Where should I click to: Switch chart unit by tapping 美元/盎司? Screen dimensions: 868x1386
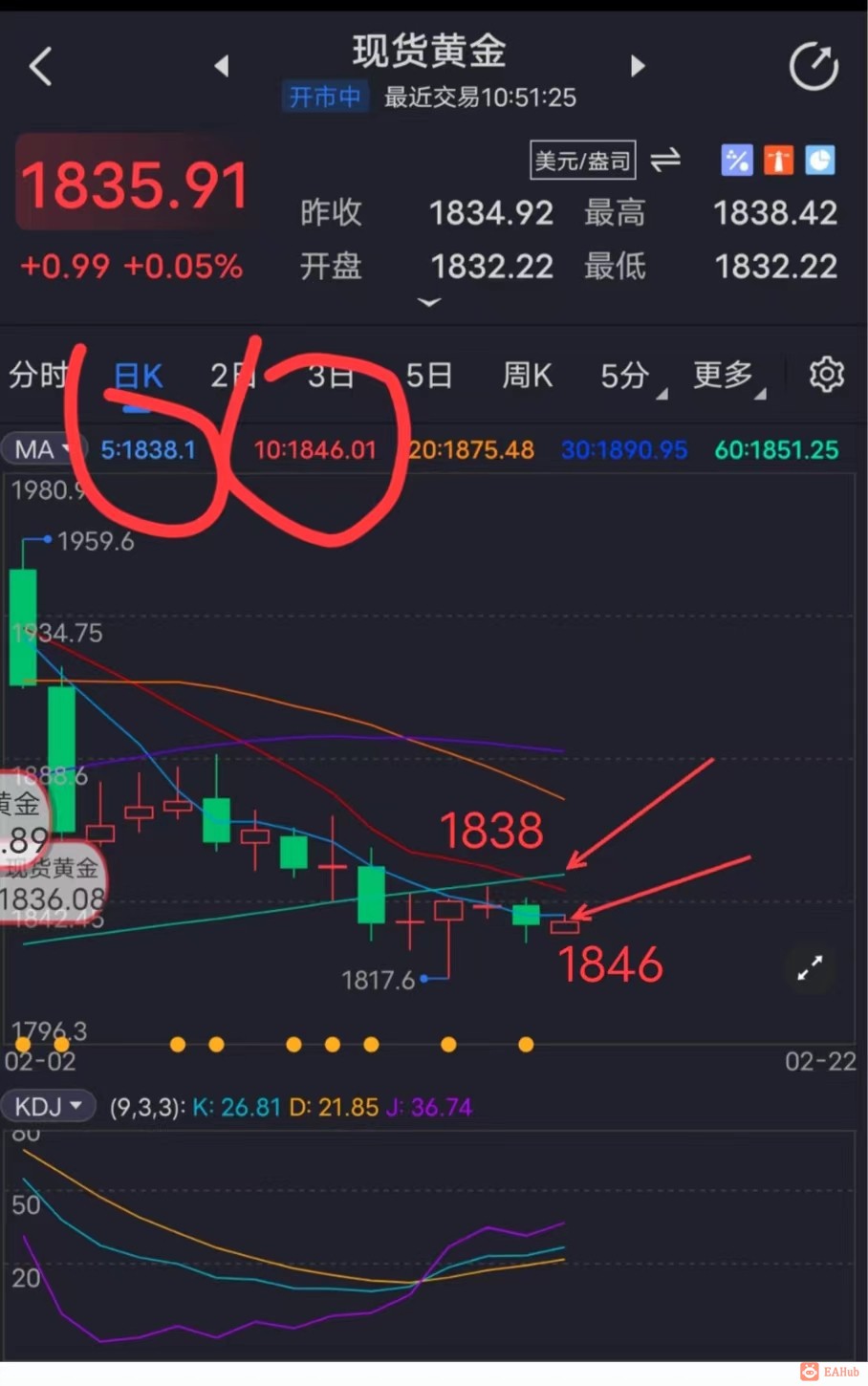point(582,160)
